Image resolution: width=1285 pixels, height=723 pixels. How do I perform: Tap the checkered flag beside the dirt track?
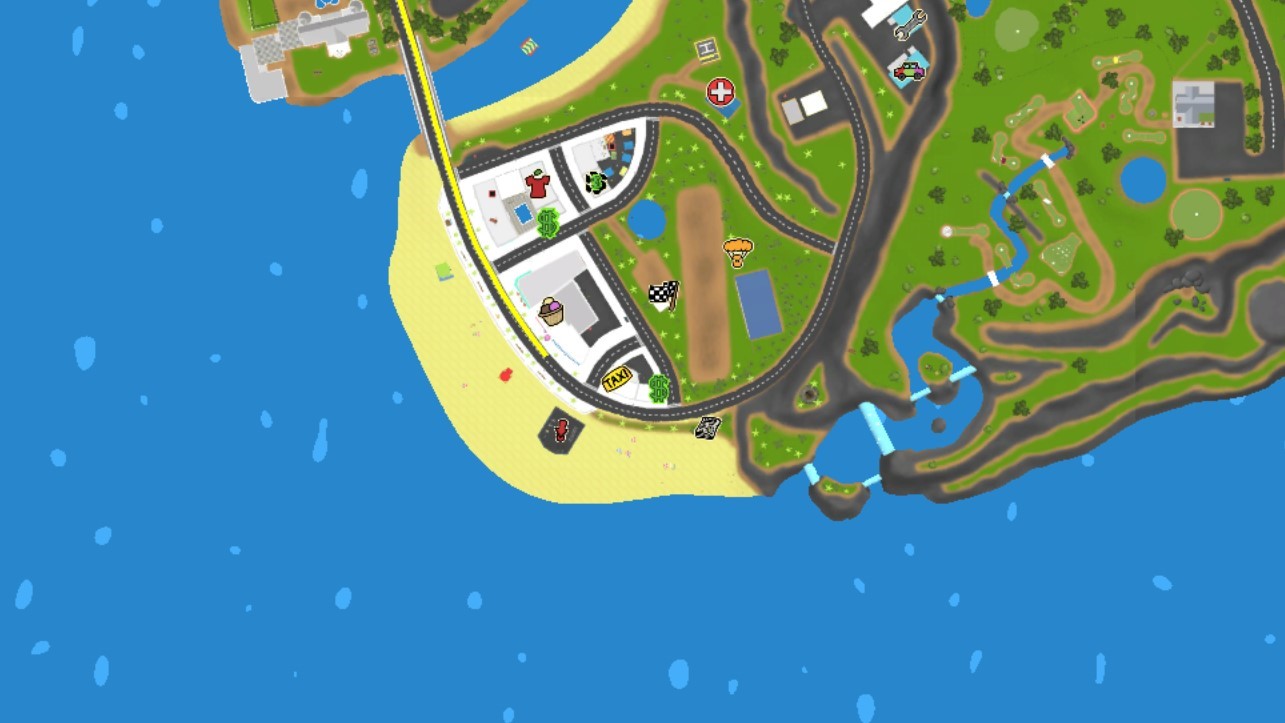point(663,294)
